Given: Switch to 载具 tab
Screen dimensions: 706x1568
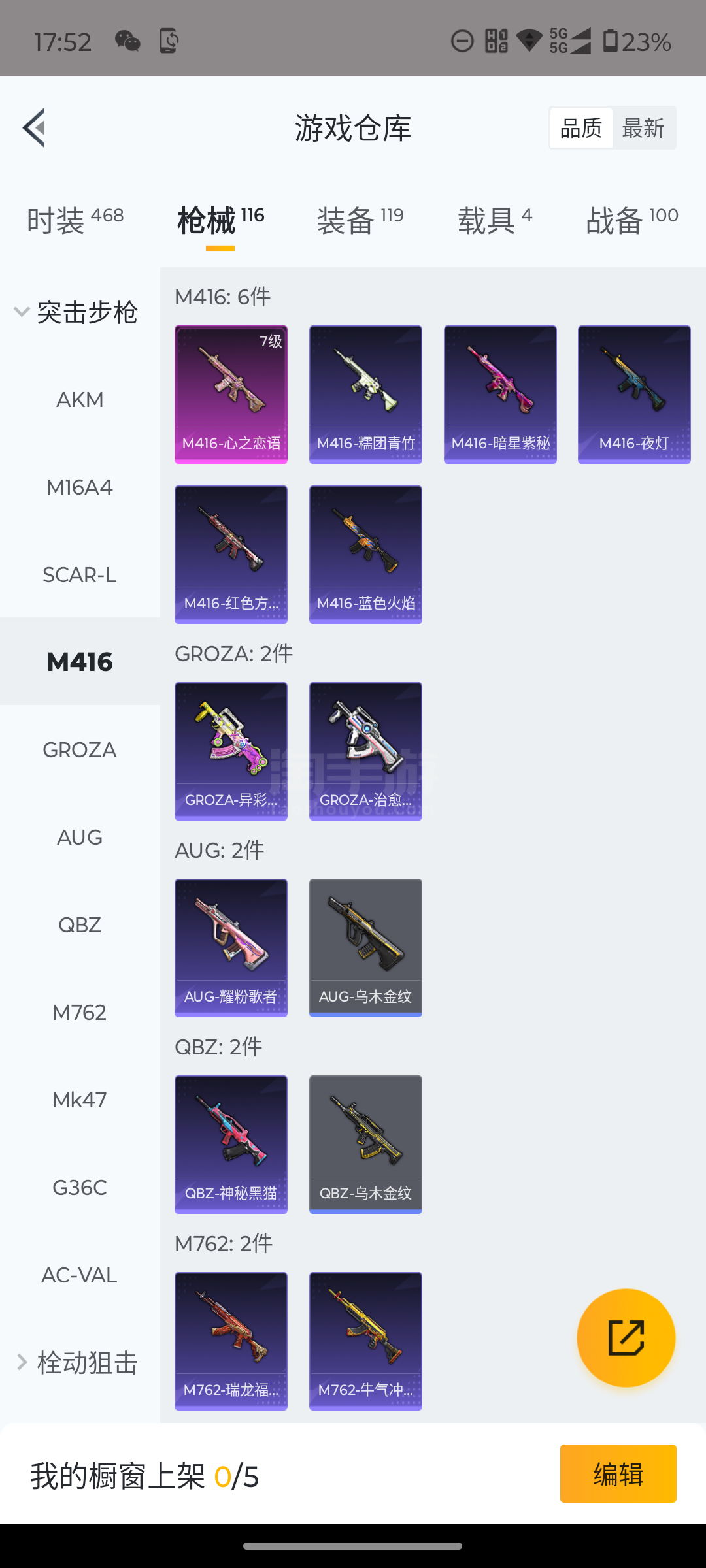Looking at the screenshot, I should click(x=494, y=220).
